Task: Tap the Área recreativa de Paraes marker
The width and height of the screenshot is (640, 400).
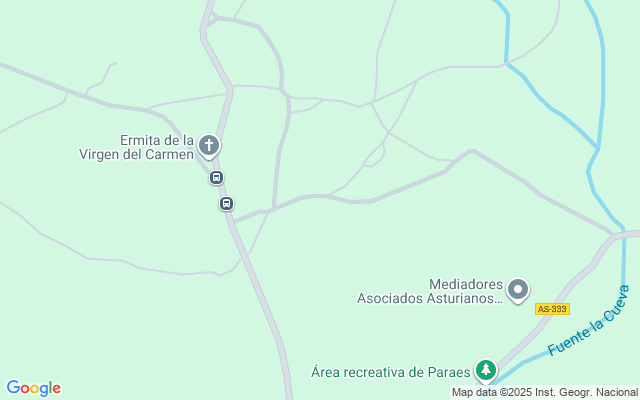Action: click(485, 371)
